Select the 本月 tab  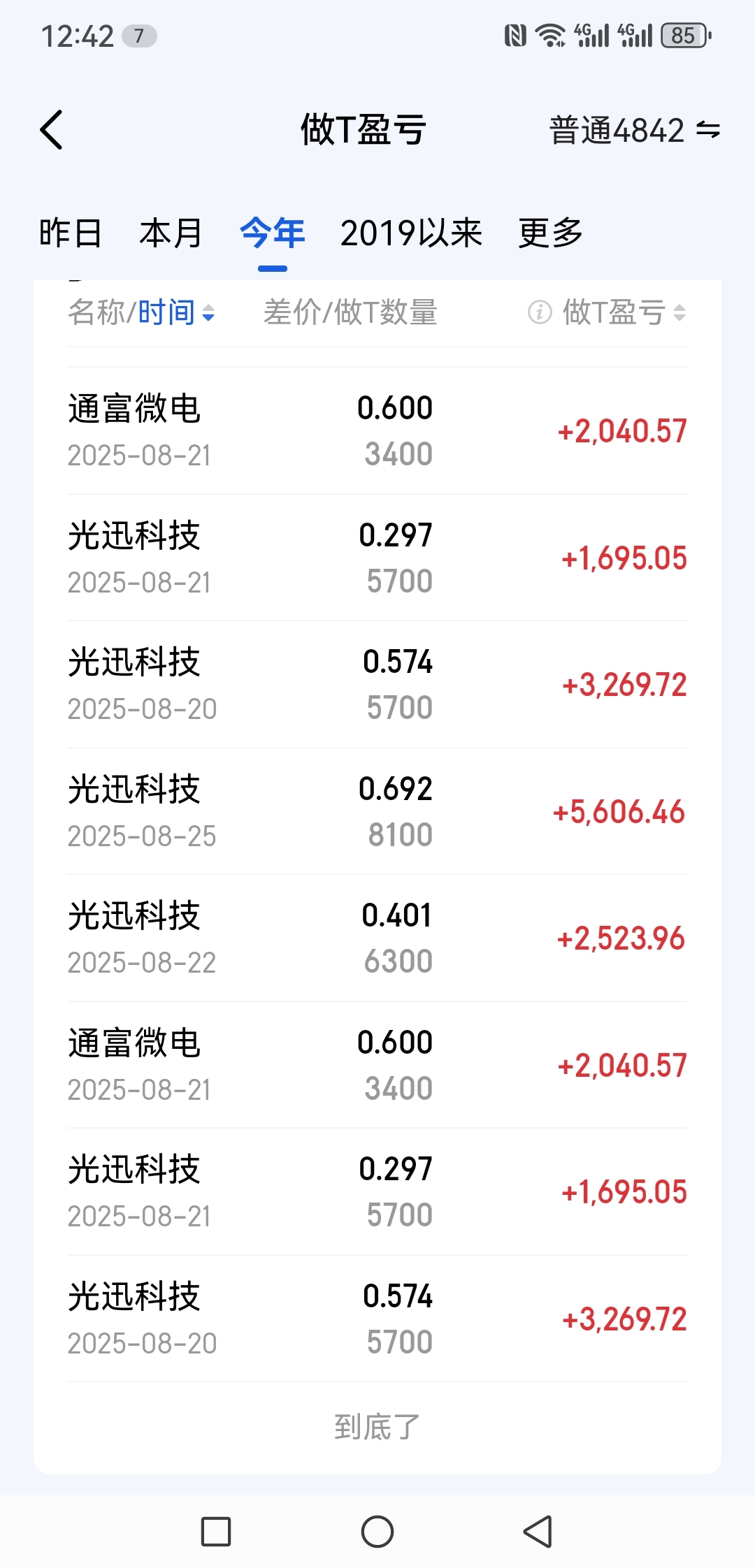tap(171, 233)
